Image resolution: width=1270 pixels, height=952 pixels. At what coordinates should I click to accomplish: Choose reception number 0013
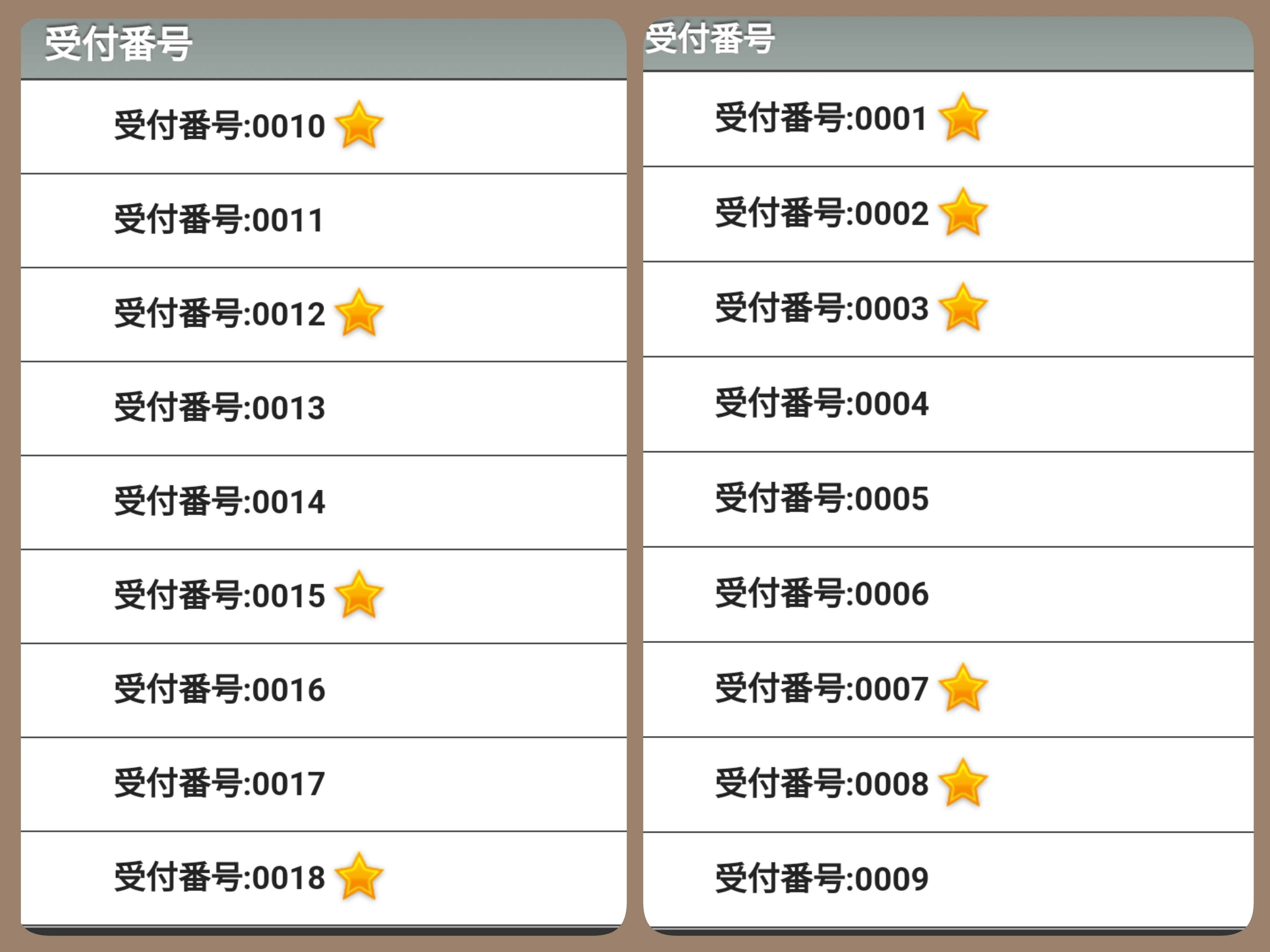pos(220,408)
